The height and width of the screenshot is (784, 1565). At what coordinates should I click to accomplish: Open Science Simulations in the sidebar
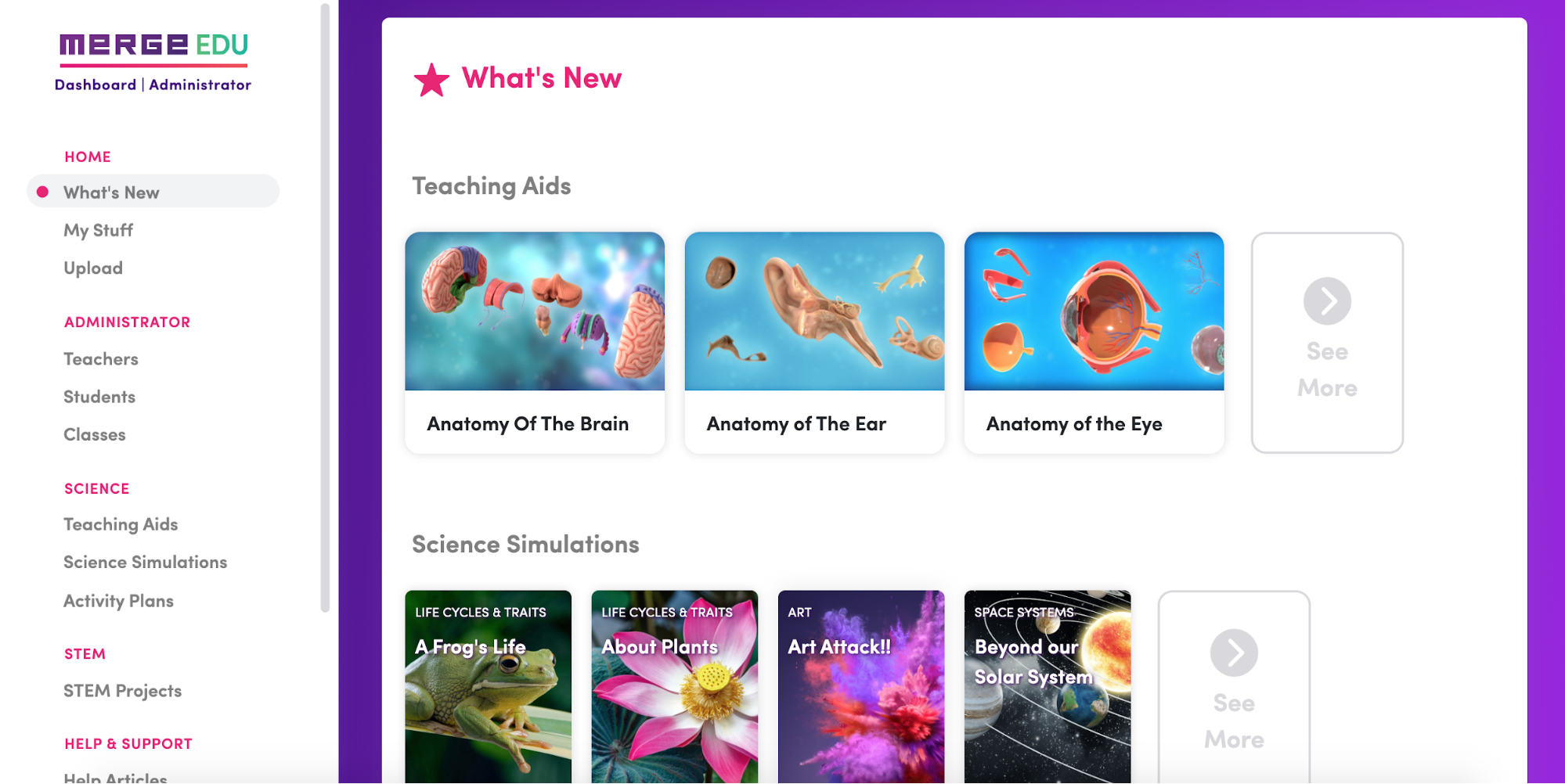[x=145, y=562]
